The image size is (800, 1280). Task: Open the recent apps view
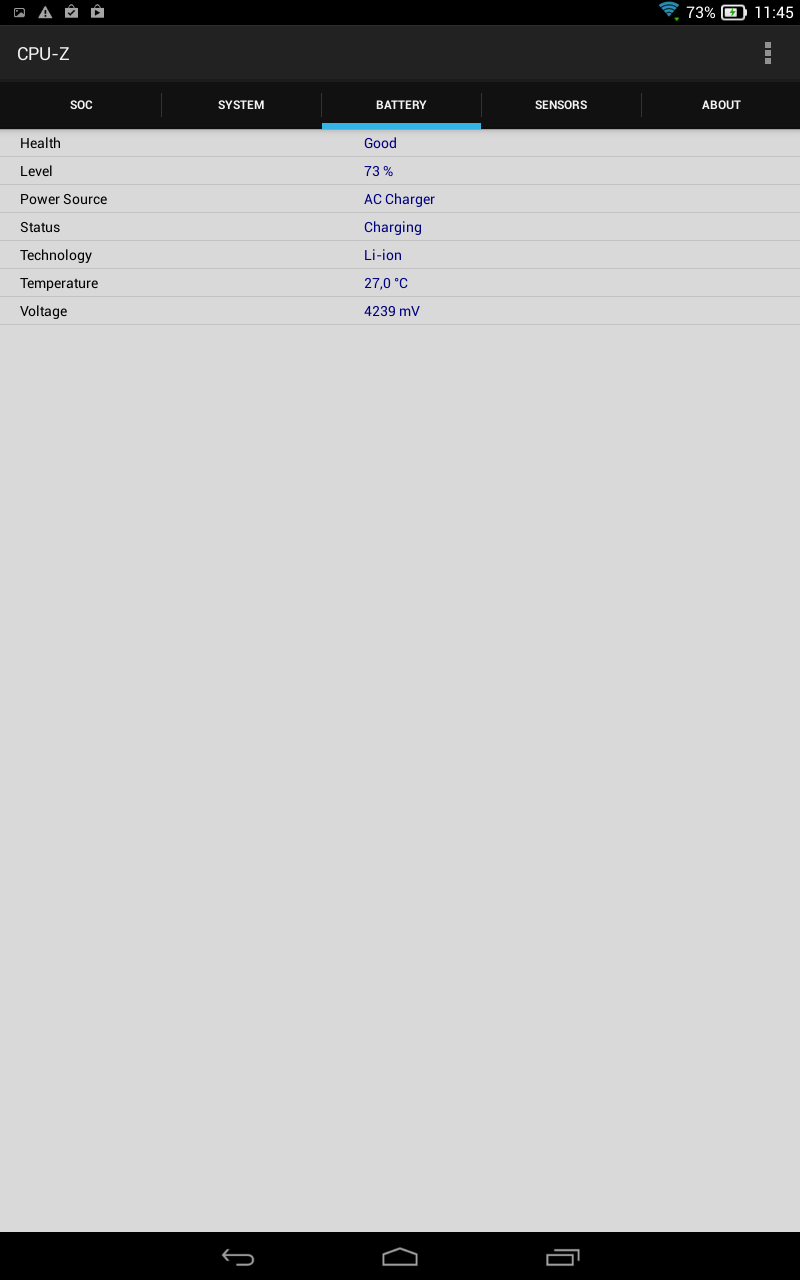[x=562, y=1257]
